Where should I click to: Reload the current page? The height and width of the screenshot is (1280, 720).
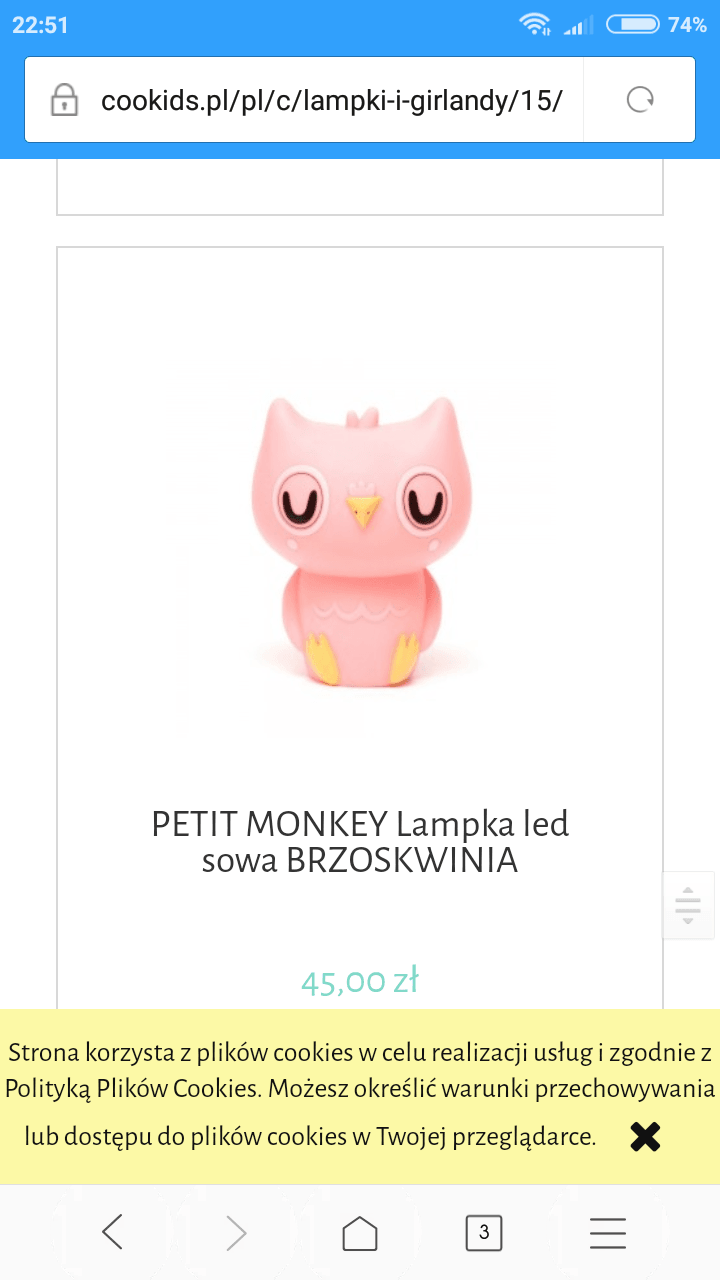[639, 100]
